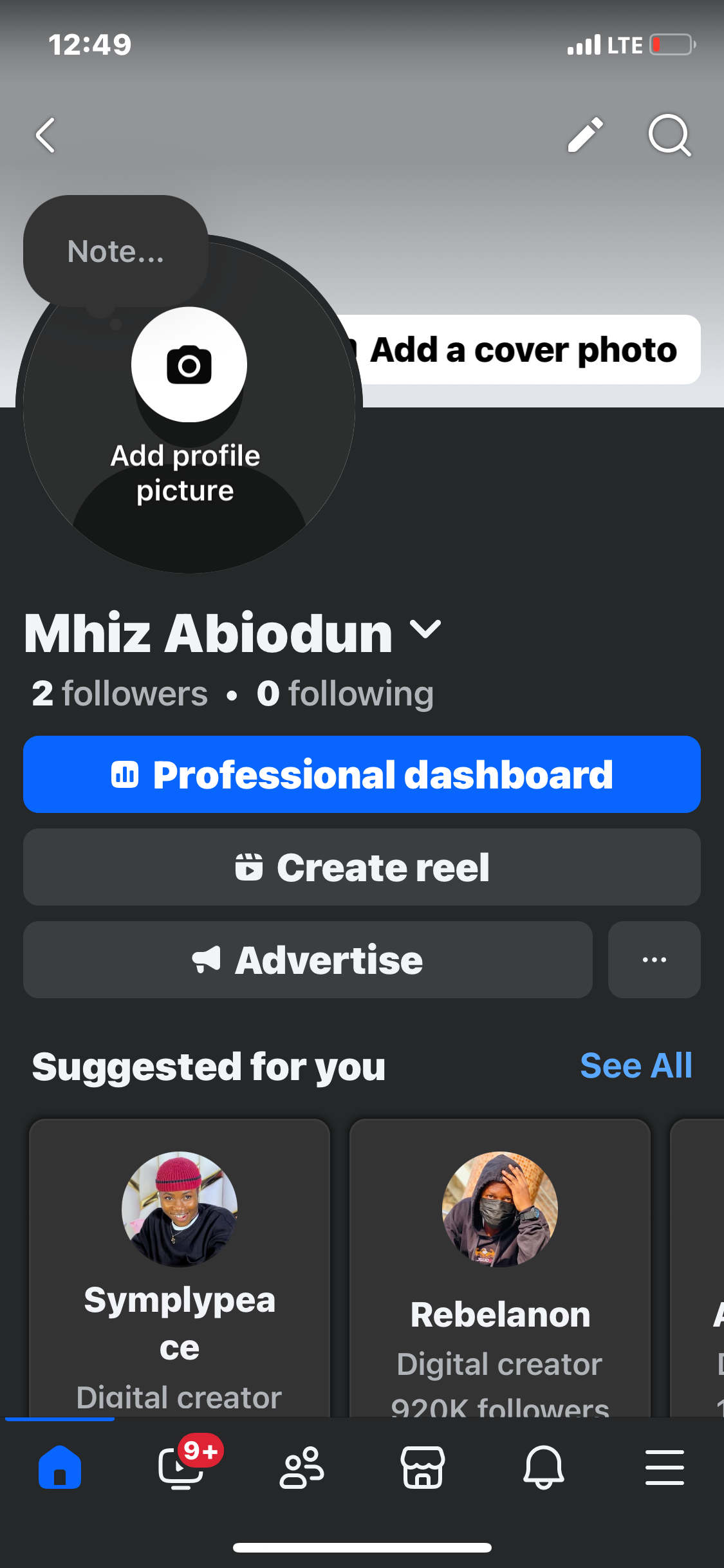This screenshot has height=1568, width=724.
Task: View the 0 following list
Action: point(345,693)
